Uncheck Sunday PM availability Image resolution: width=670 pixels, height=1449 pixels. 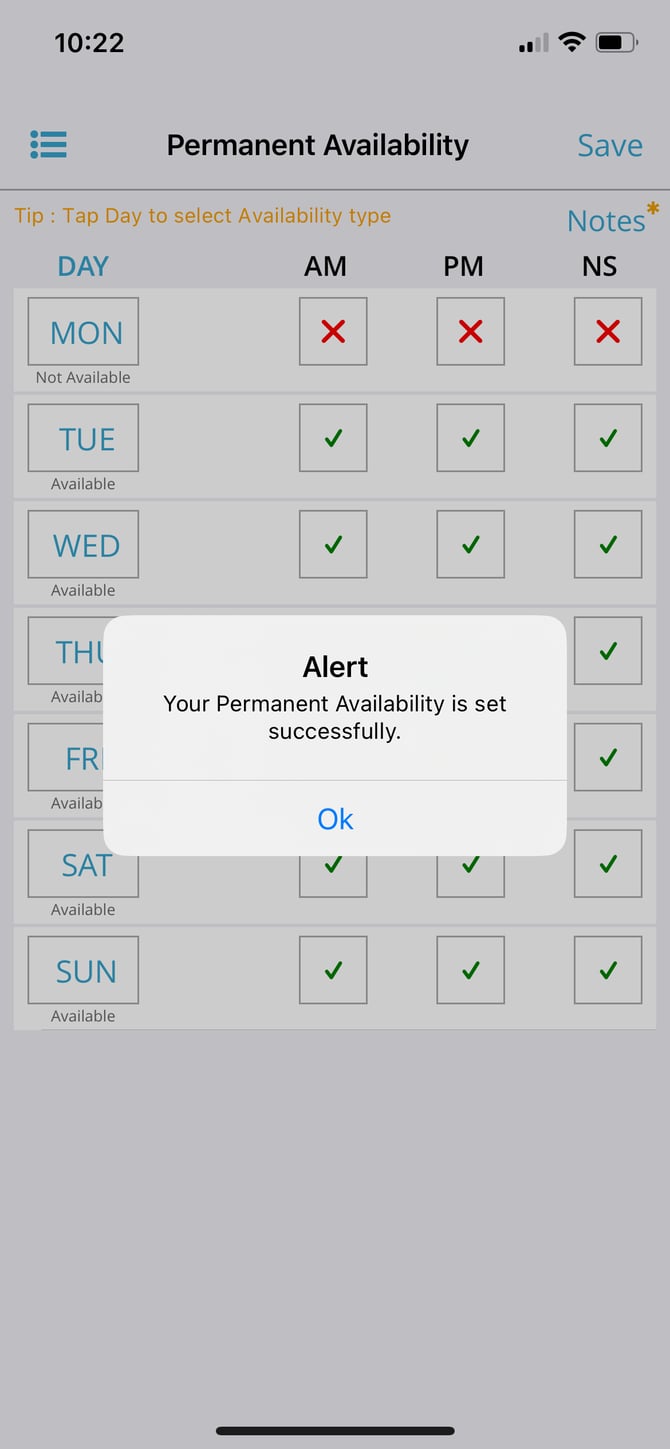pos(470,970)
